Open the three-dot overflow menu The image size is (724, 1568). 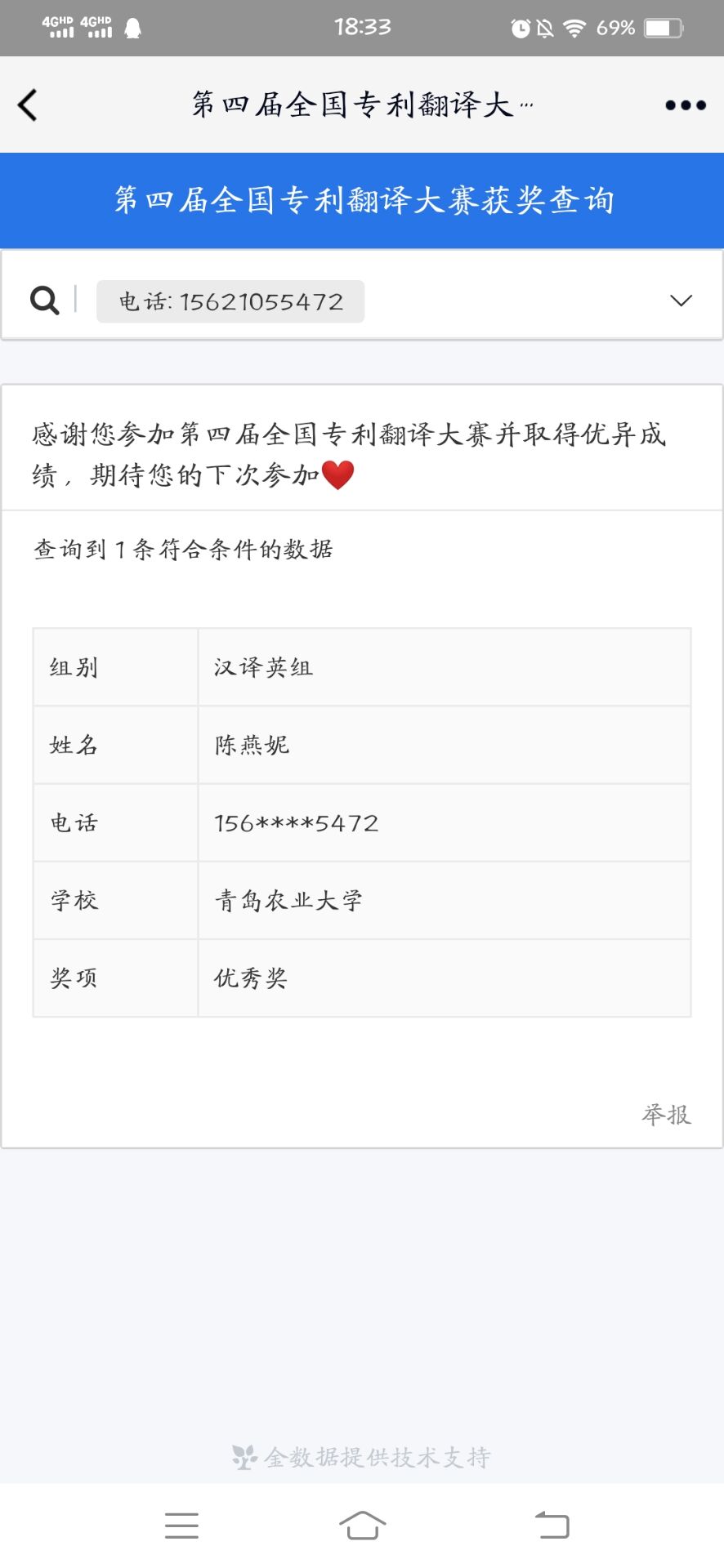[x=685, y=105]
